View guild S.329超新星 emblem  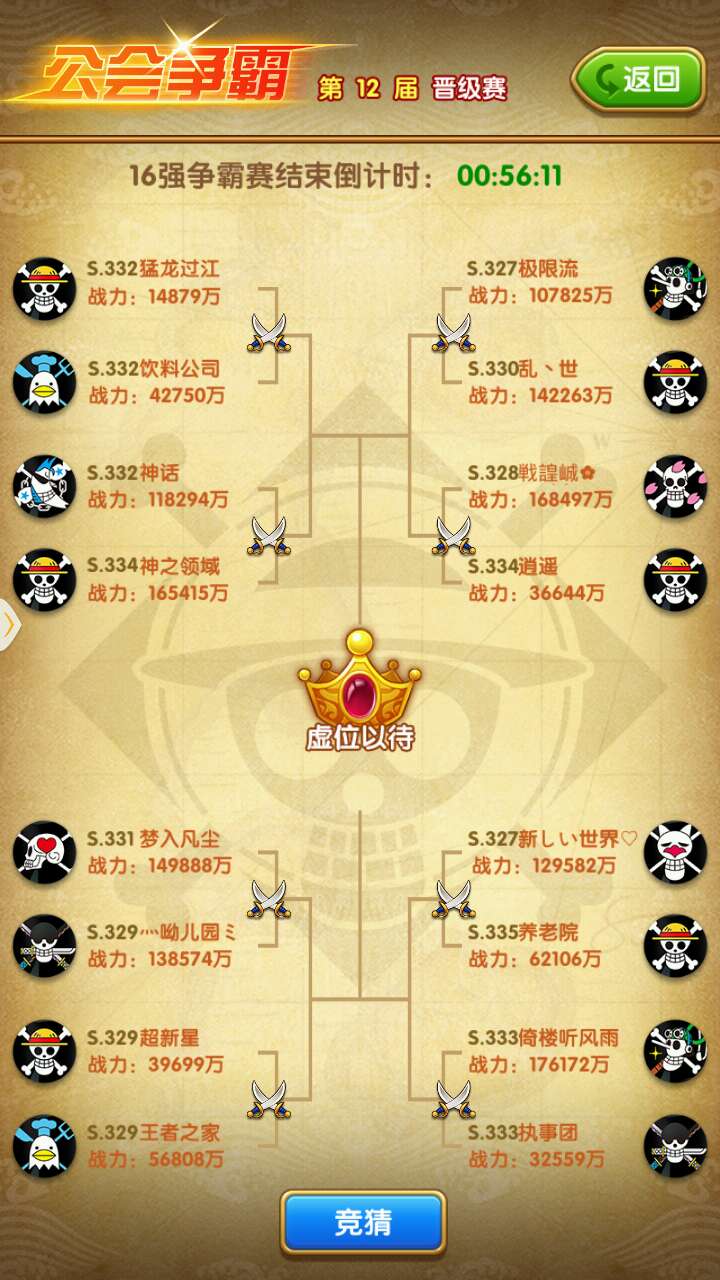44,1051
